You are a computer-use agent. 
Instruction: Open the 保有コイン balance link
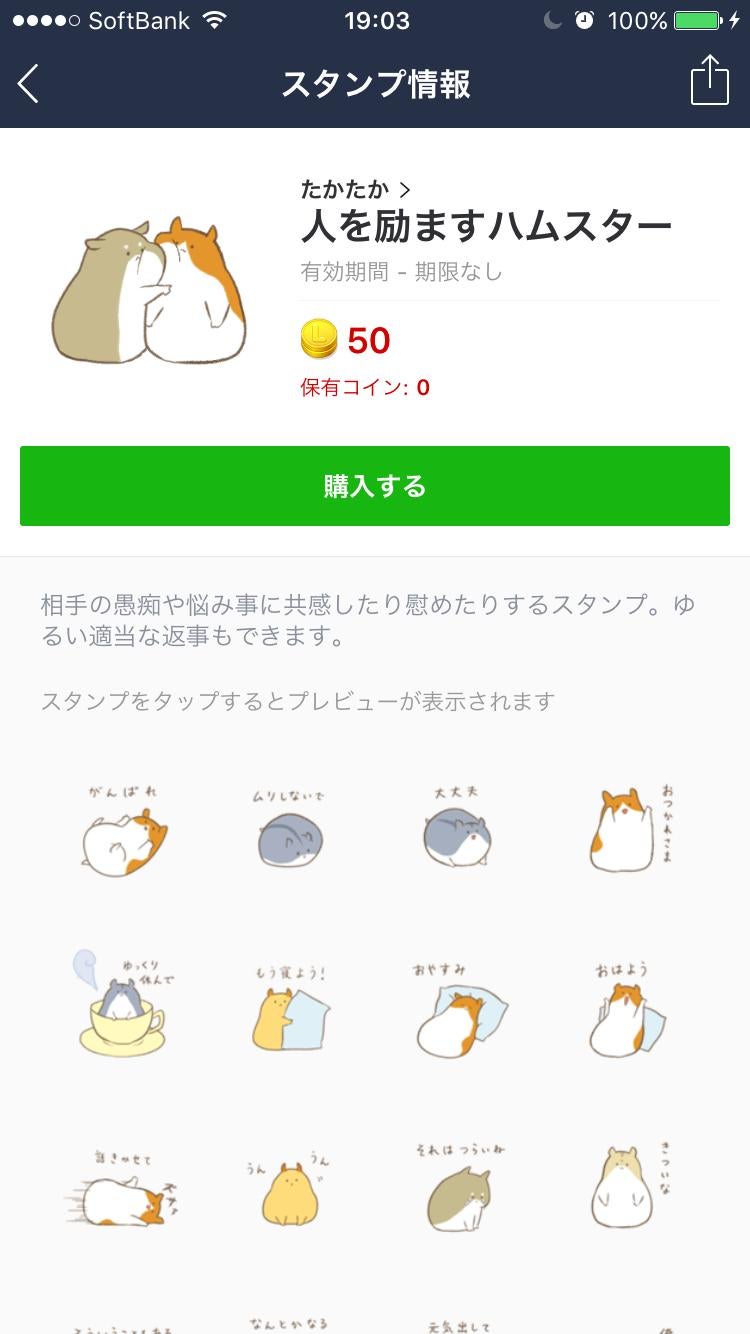tap(363, 387)
